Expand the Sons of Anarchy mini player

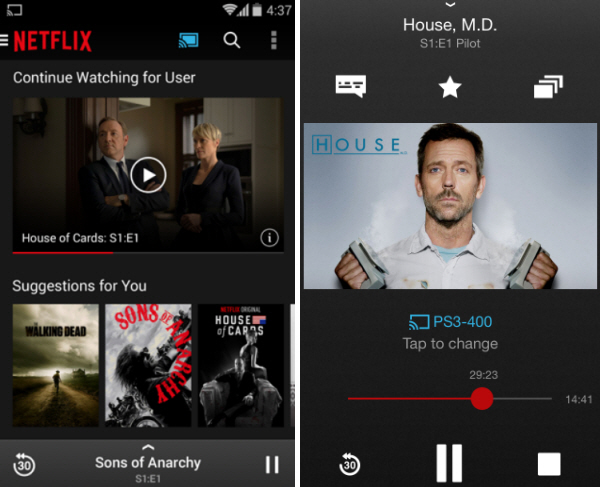(x=148, y=447)
